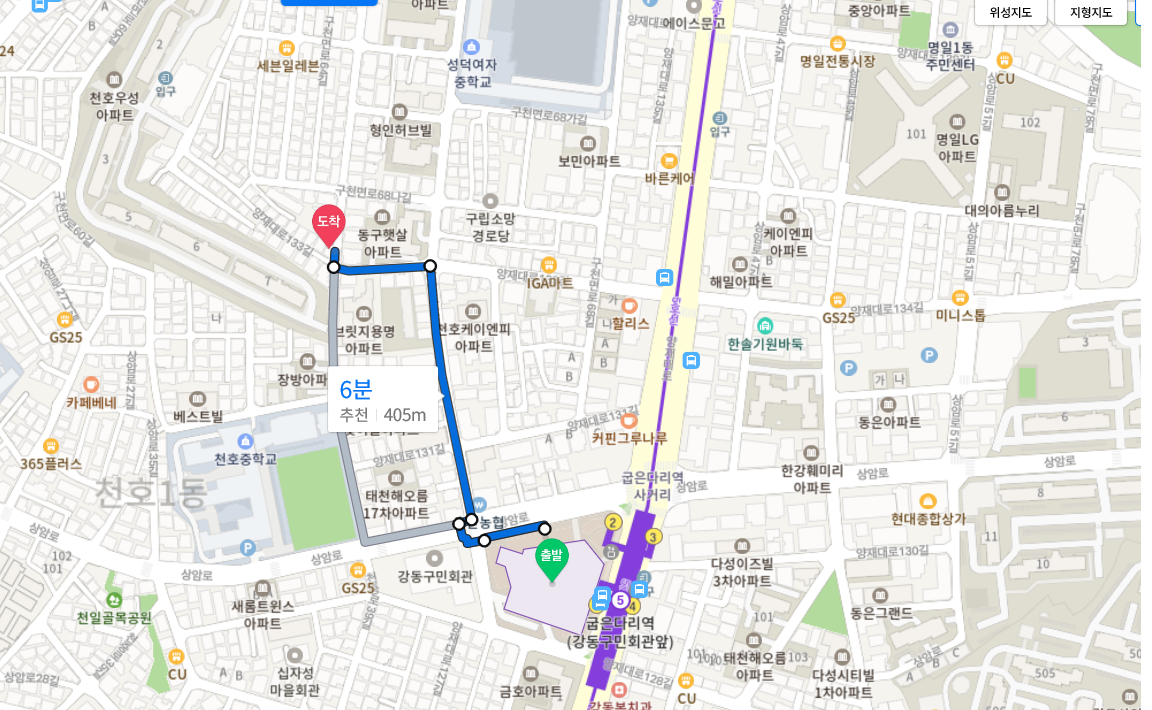Select the 천호중학교 school marker
1152x710 pixels.
point(246,441)
